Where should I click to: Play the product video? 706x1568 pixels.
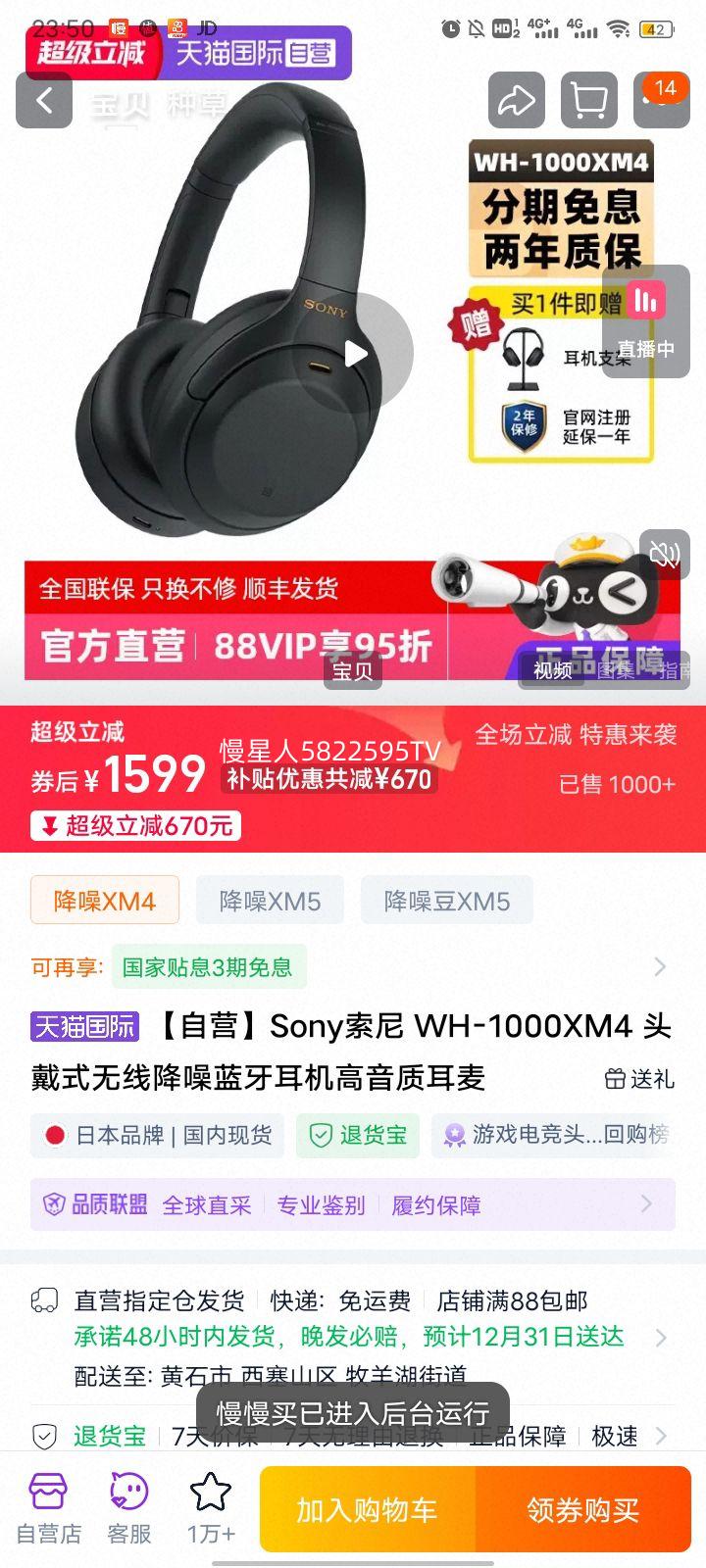(x=355, y=353)
